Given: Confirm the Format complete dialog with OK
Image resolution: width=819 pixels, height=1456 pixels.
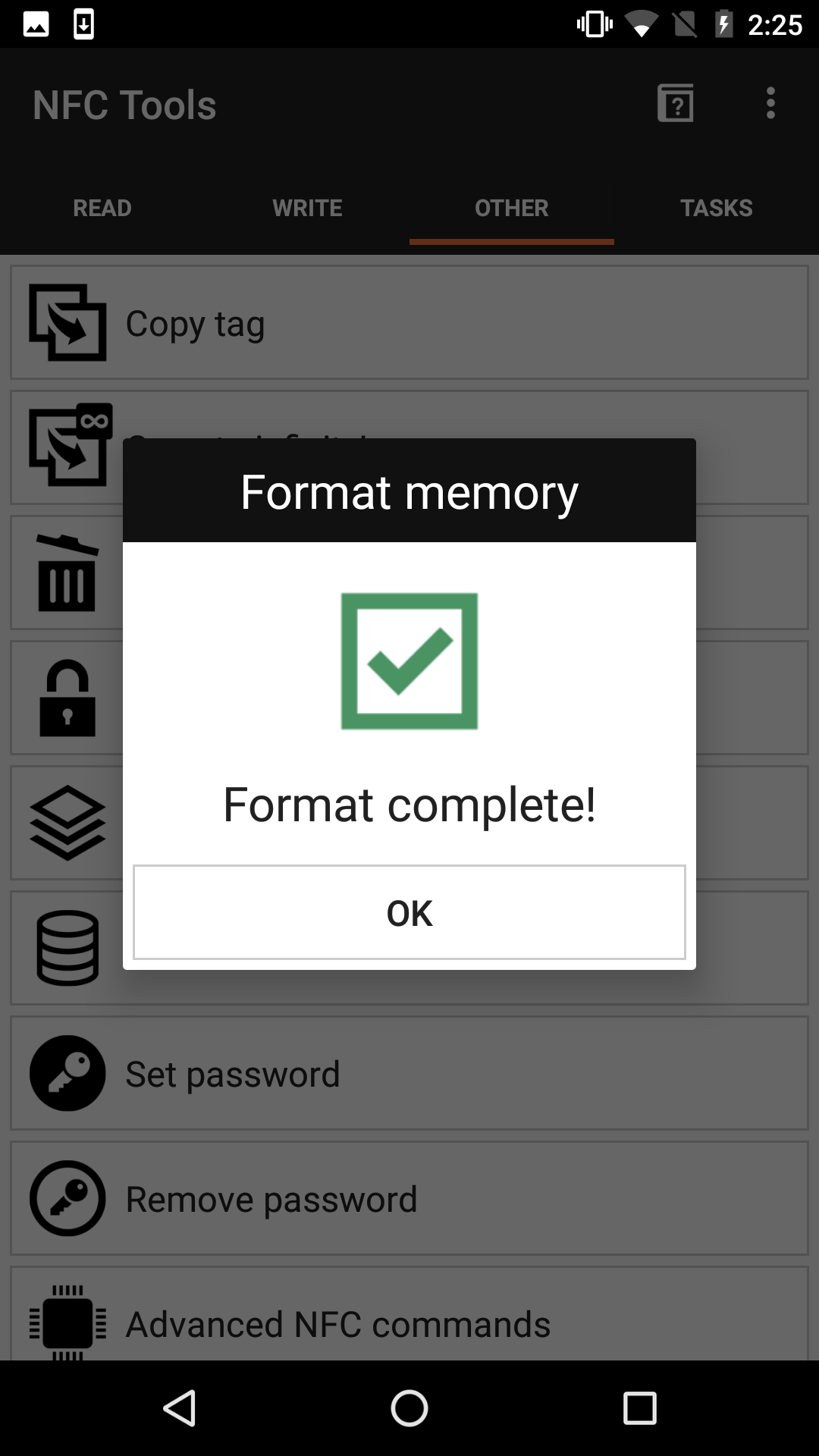Looking at the screenshot, I should pos(409,912).
